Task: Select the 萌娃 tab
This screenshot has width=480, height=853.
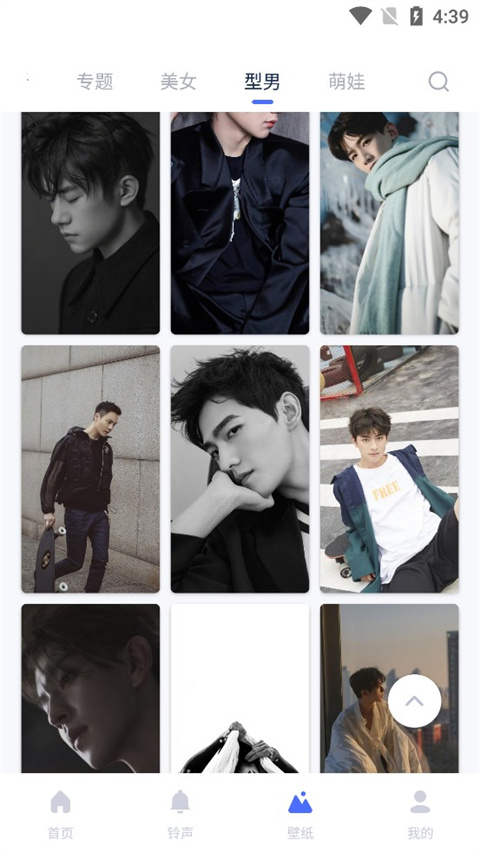Action: 347,82
